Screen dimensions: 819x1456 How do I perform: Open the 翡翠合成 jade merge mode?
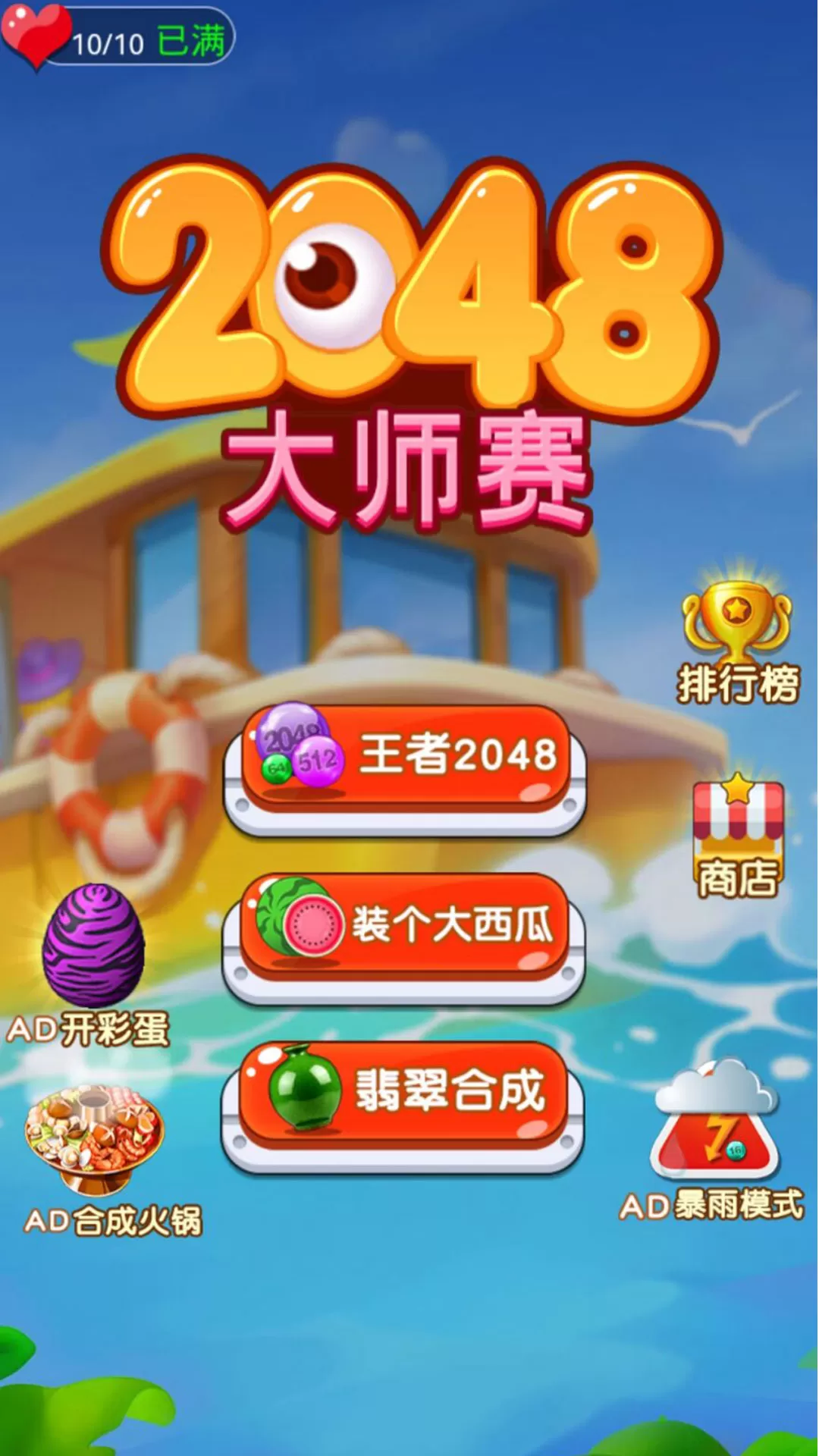click(406, 1094)
